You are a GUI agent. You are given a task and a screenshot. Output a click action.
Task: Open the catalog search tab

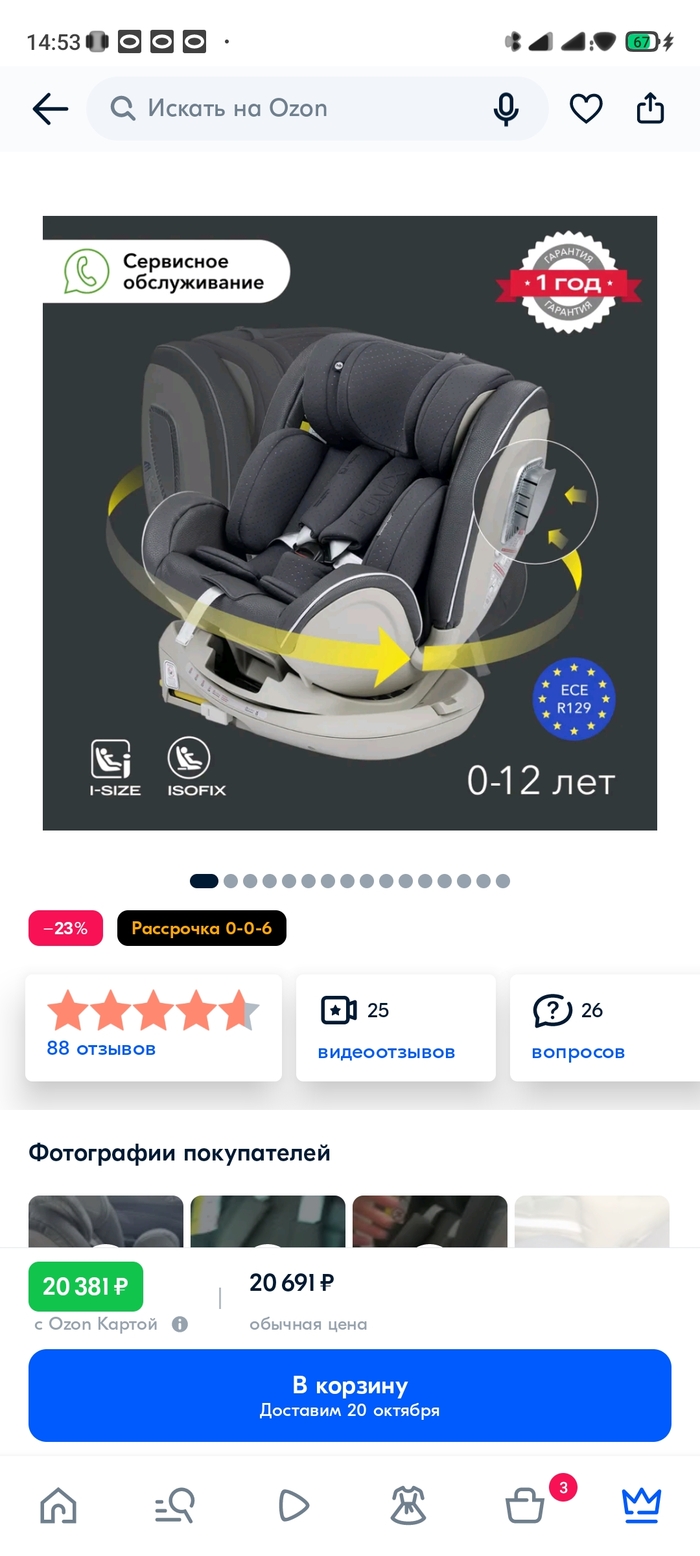tap(174, 1505)
